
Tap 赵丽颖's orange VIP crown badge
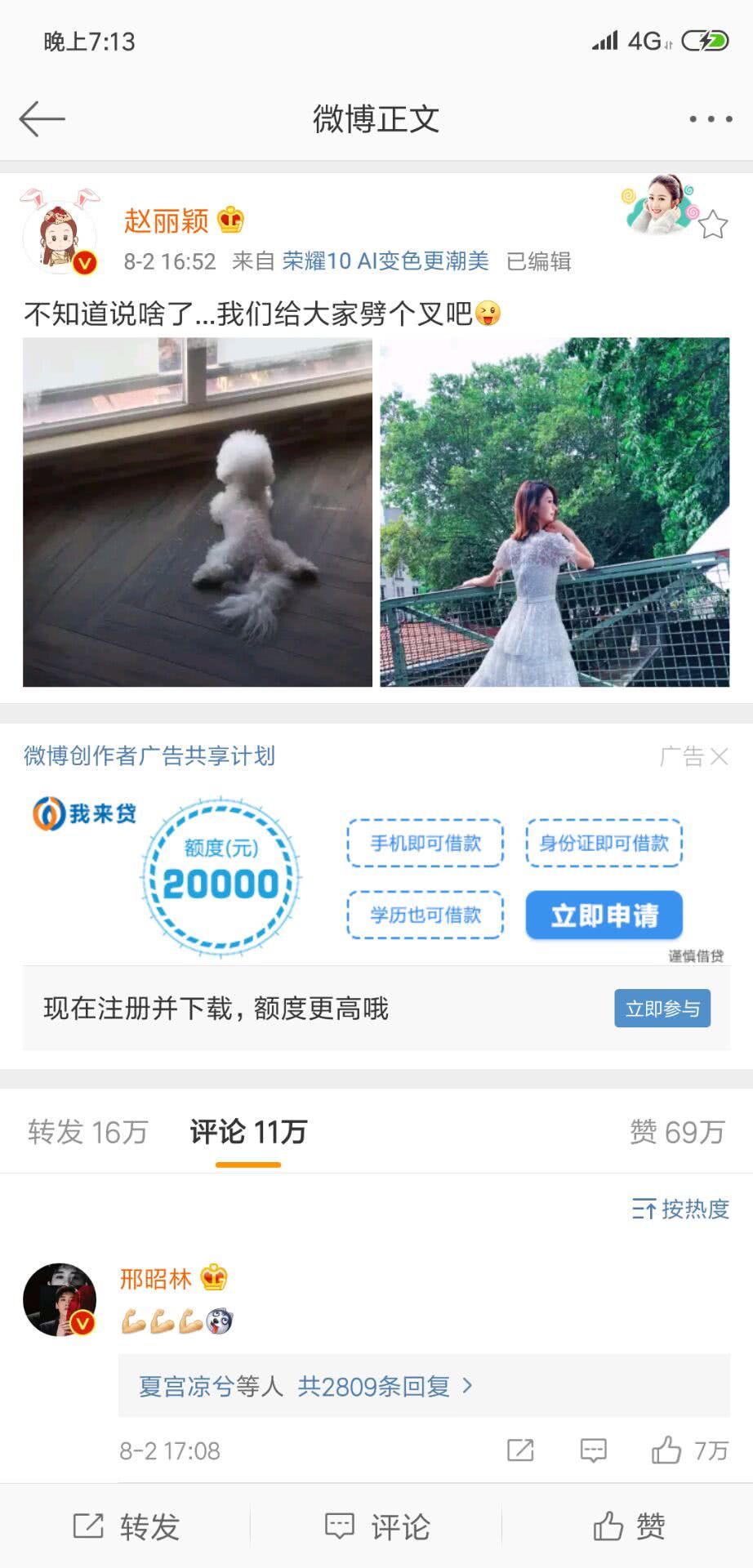click(231, 219)
